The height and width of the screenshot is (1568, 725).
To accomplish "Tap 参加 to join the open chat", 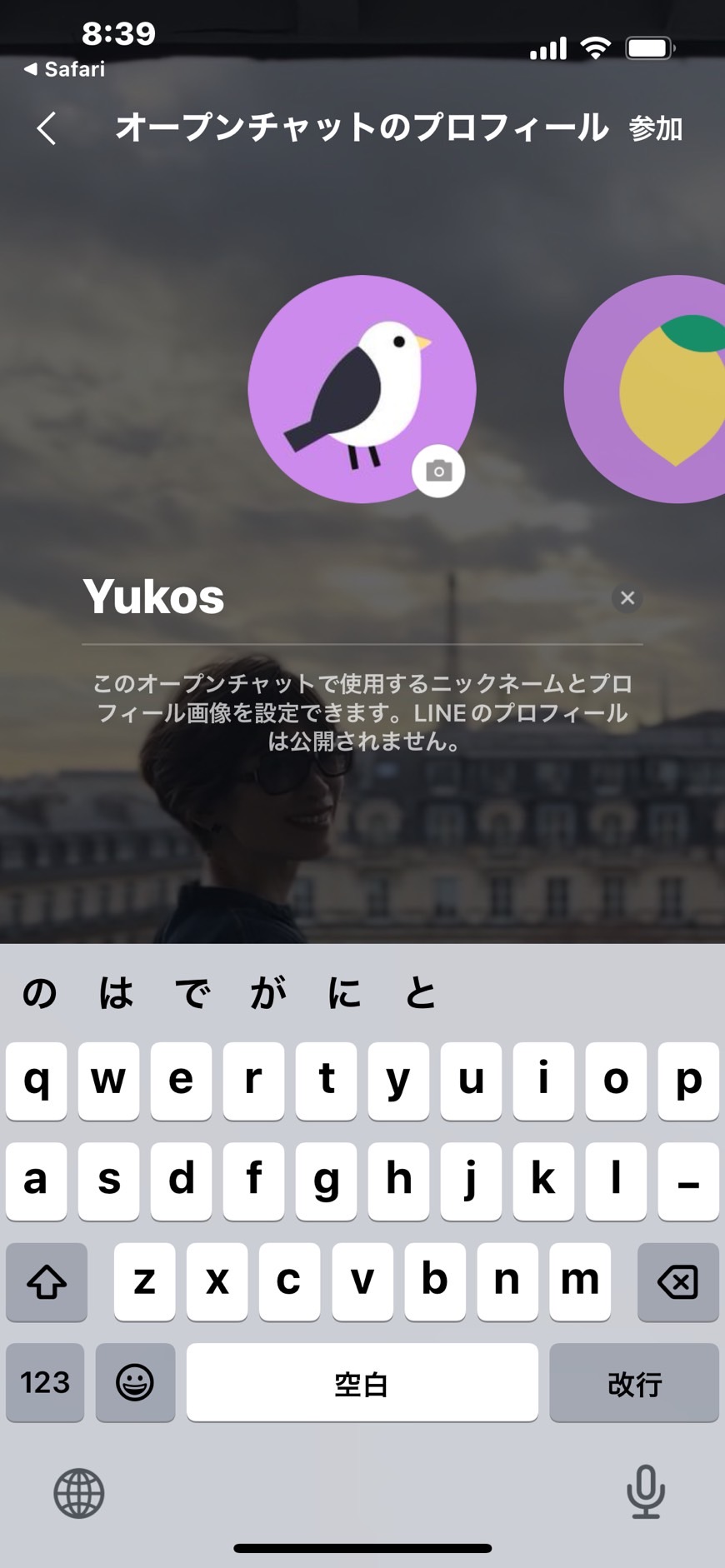I will pyautogui.click(x=656, y=128).
